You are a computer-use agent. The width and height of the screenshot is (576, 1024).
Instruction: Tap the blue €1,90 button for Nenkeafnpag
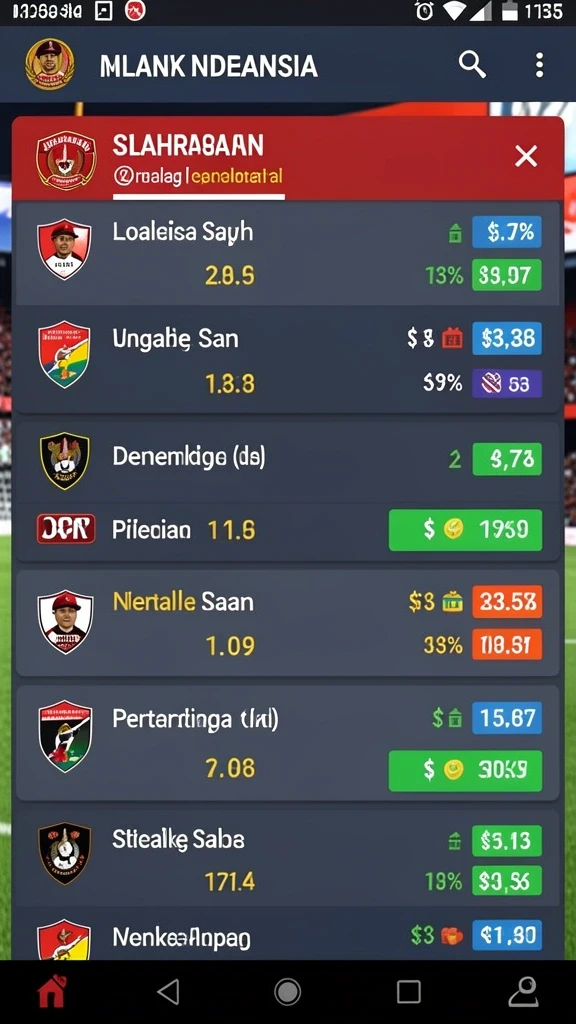[507, 936]
